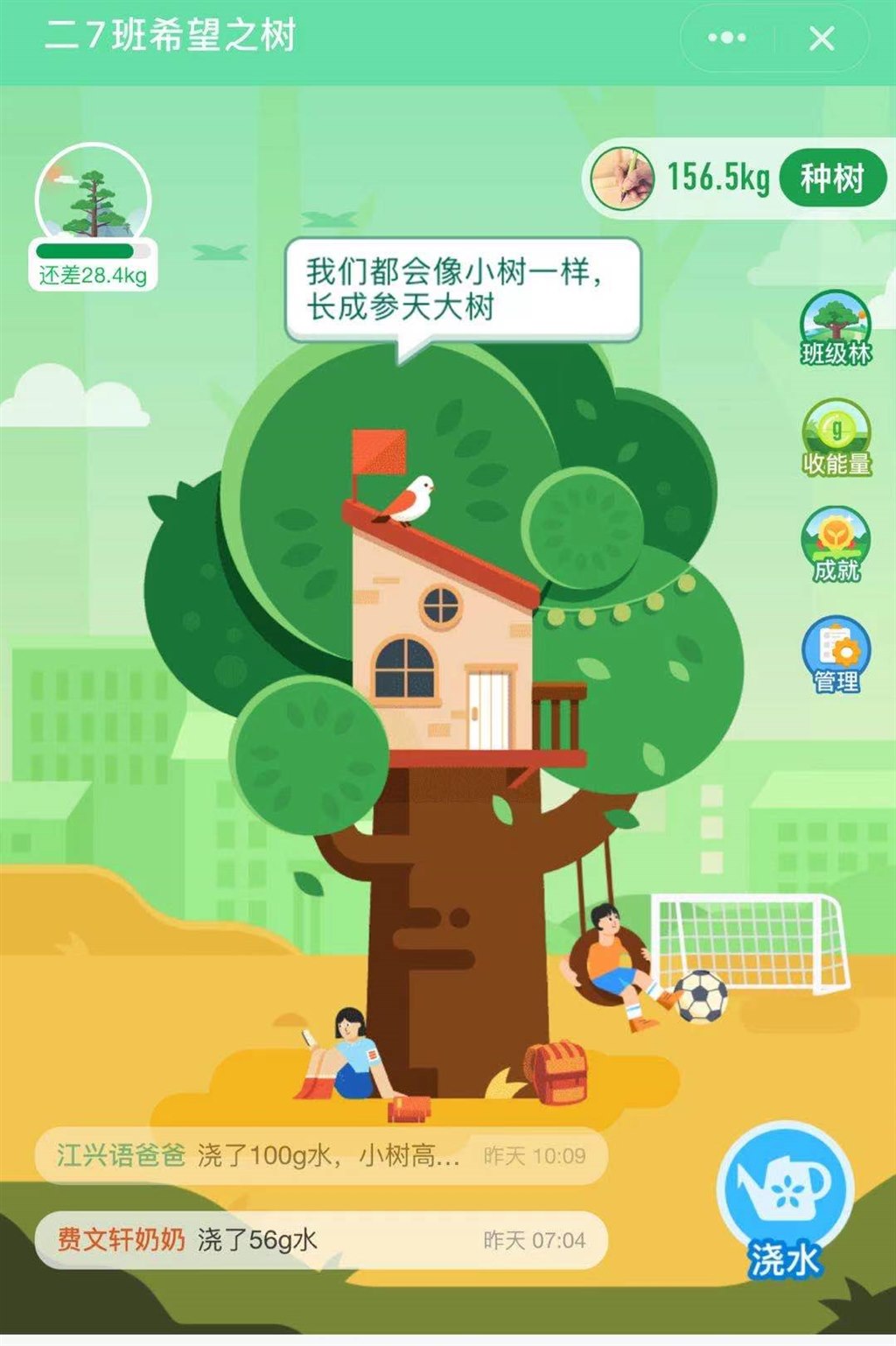Open 费文轩奶奶 watering record
This screenshot has height=1346, width=896.
click(x=320, y=1239)
